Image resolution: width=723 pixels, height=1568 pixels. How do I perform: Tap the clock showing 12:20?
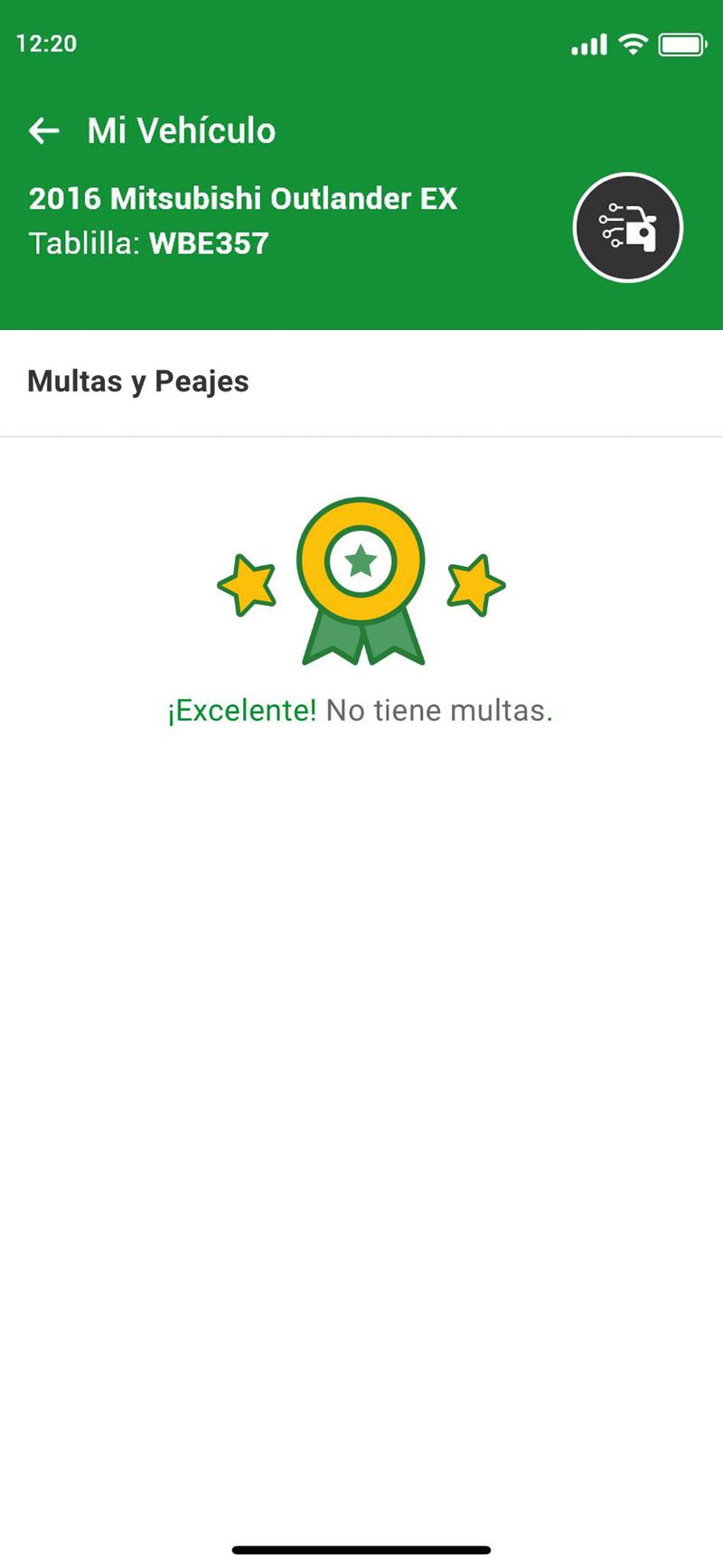coord(45,43)
